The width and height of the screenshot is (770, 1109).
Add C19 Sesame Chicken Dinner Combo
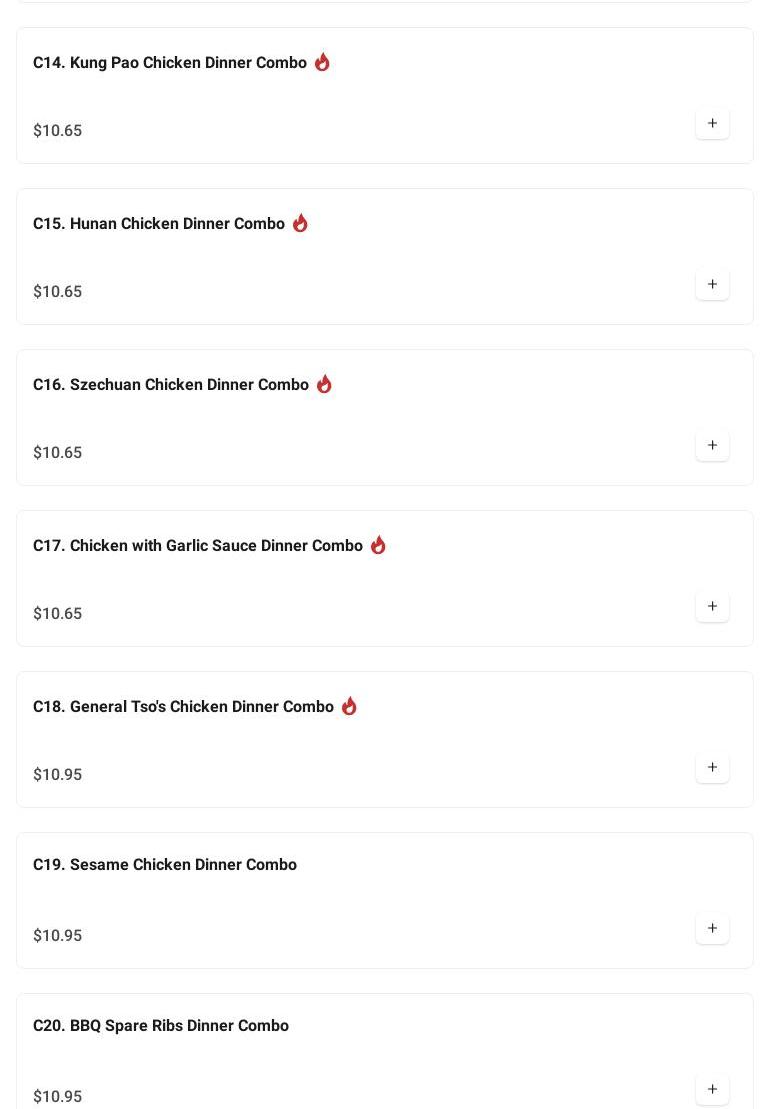[x=712, y=929]
